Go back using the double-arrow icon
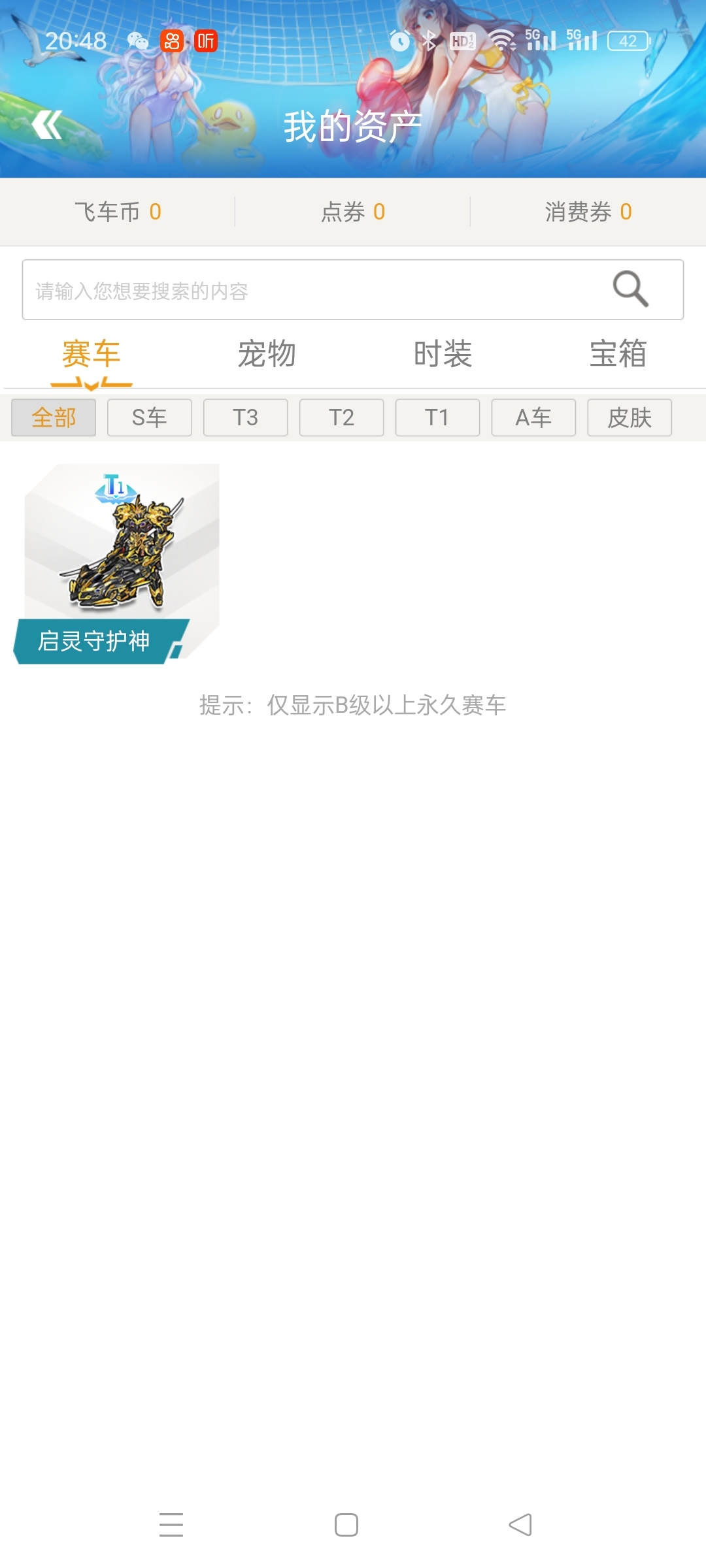Image resolution: width=706 pixels, height=1568 pixels. [x=47, y=125]
